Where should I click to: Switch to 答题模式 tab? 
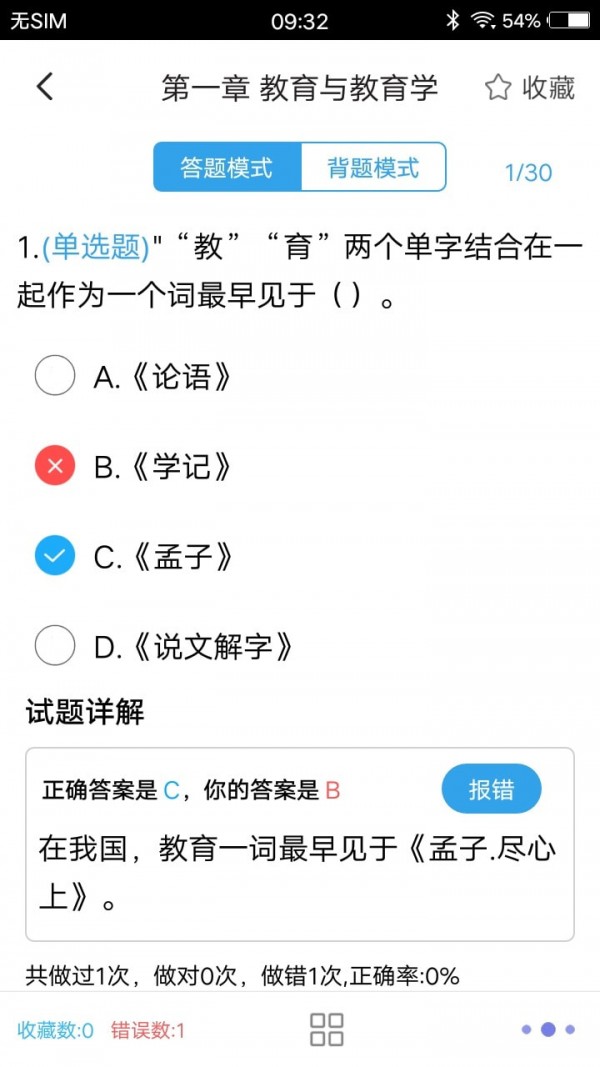[x=227, y=167]
